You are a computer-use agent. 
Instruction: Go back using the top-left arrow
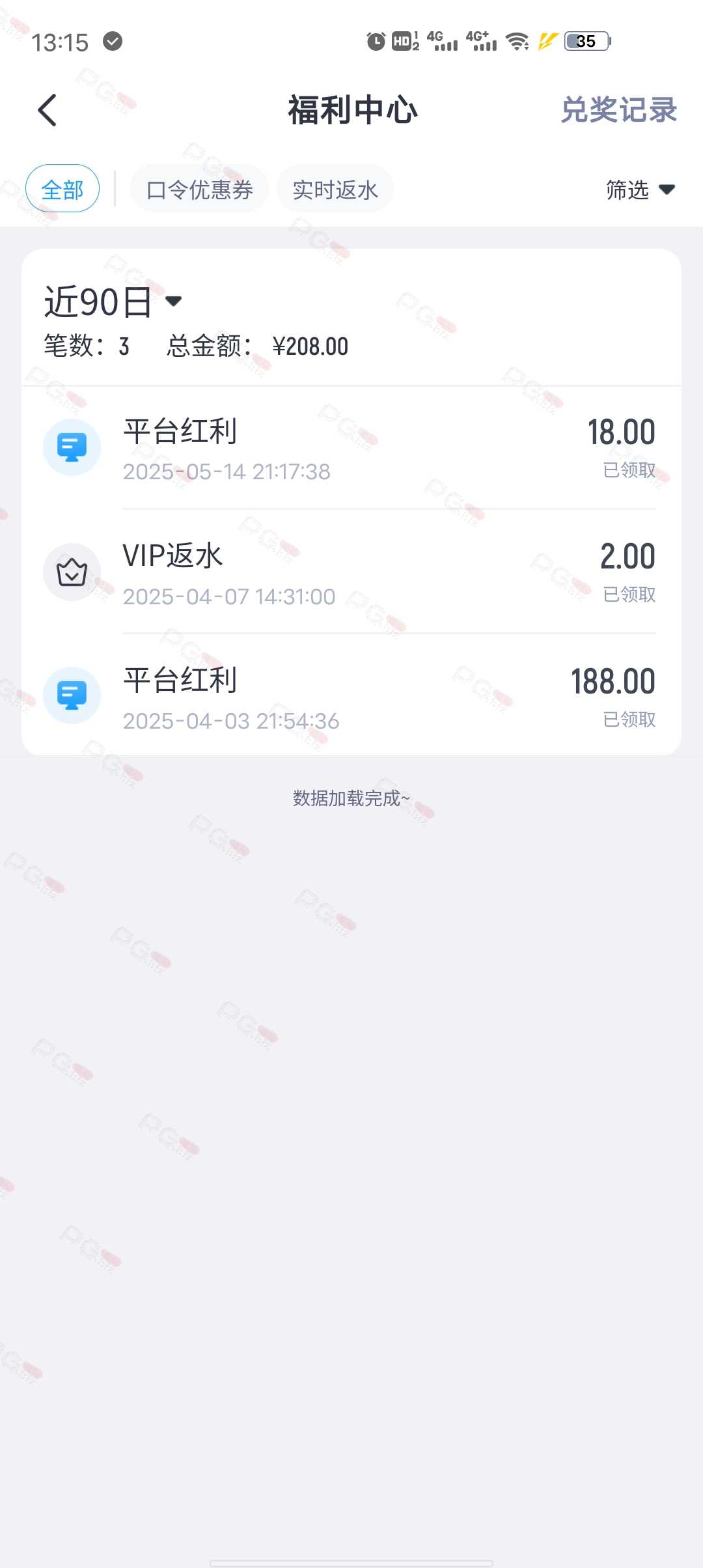coord(48,110)
